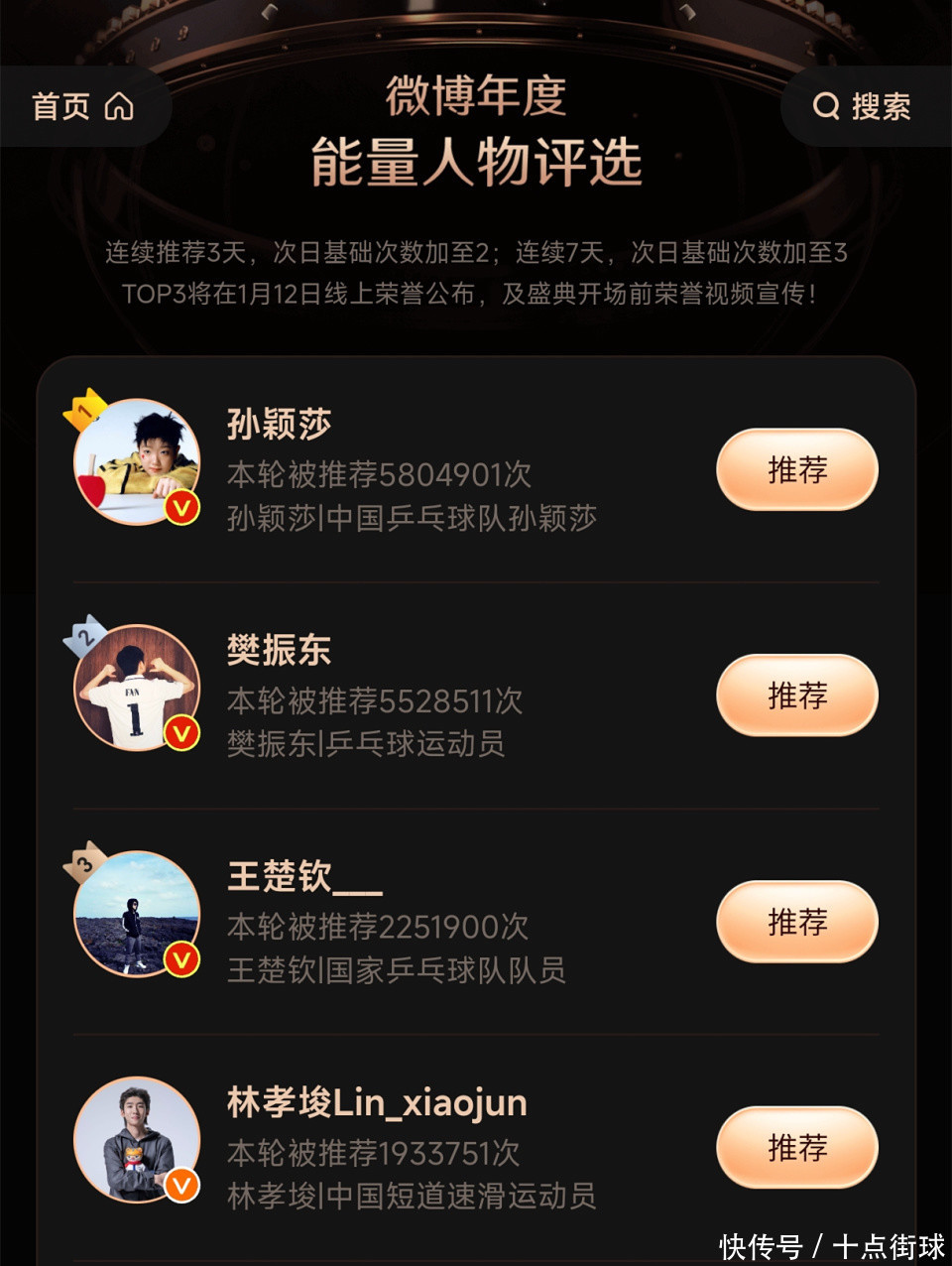Recommend 樊振东 with 推荐 button
952x1266 pixels.
pyautogui.click(x=797, y=696)
